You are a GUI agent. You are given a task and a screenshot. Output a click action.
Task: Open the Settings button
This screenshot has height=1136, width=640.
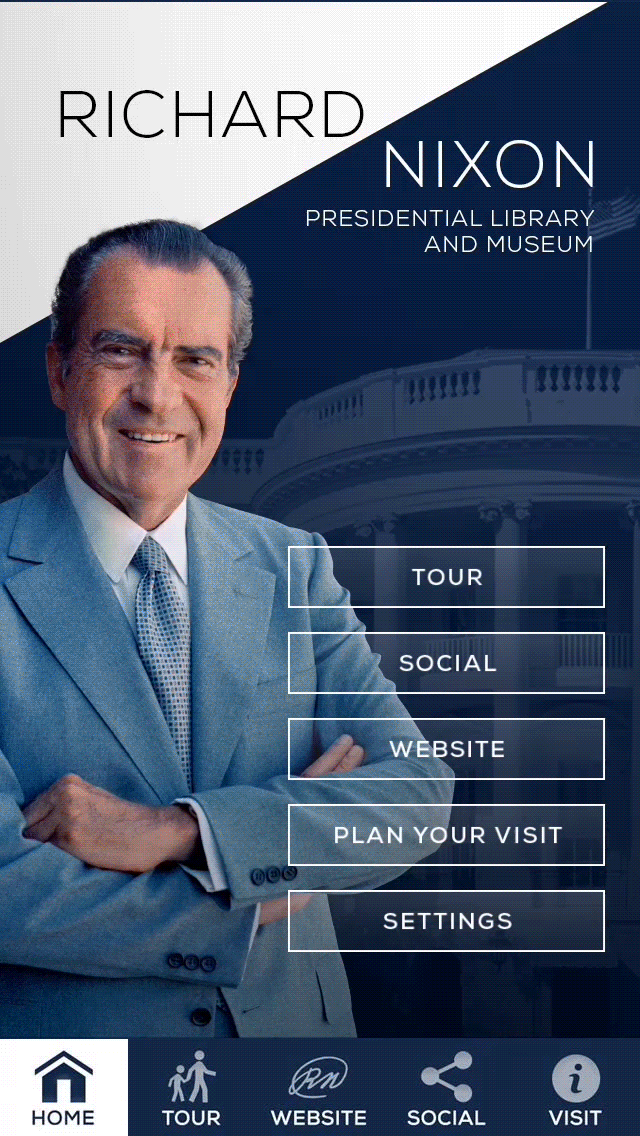click(x=446, y=921)
